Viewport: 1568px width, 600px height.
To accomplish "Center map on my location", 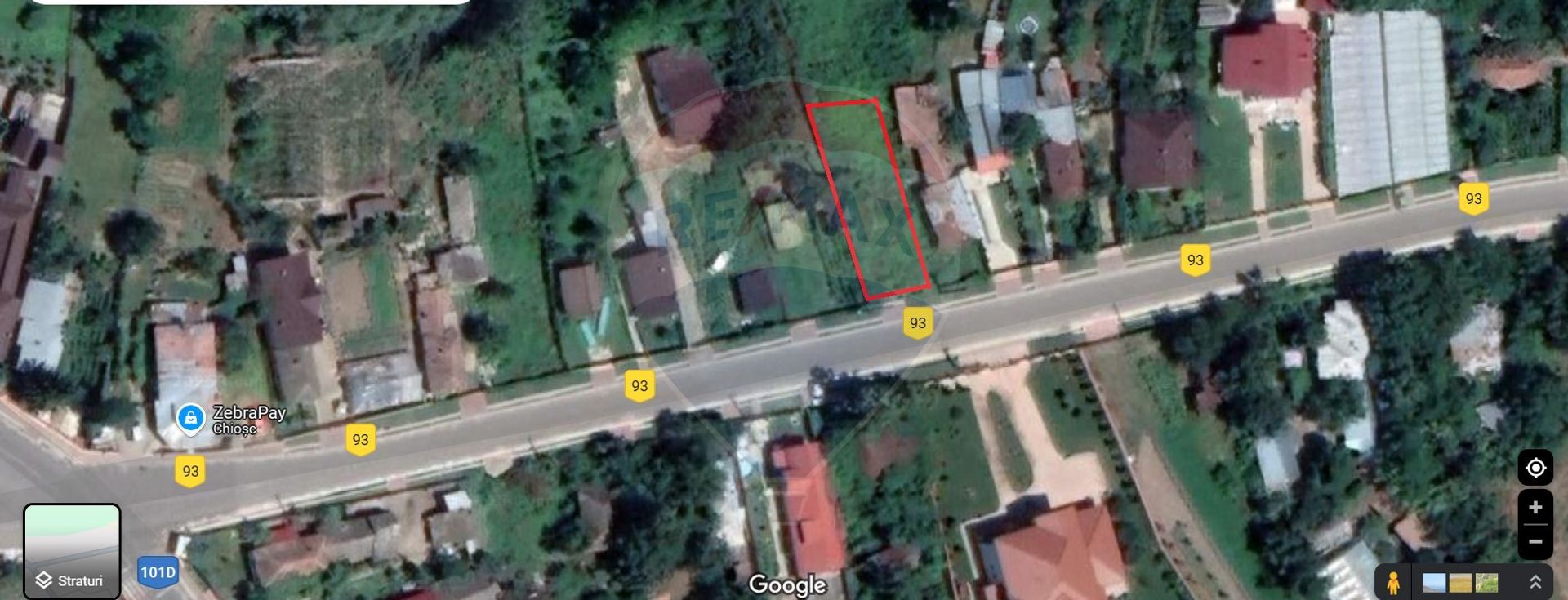I will 1535,468.
